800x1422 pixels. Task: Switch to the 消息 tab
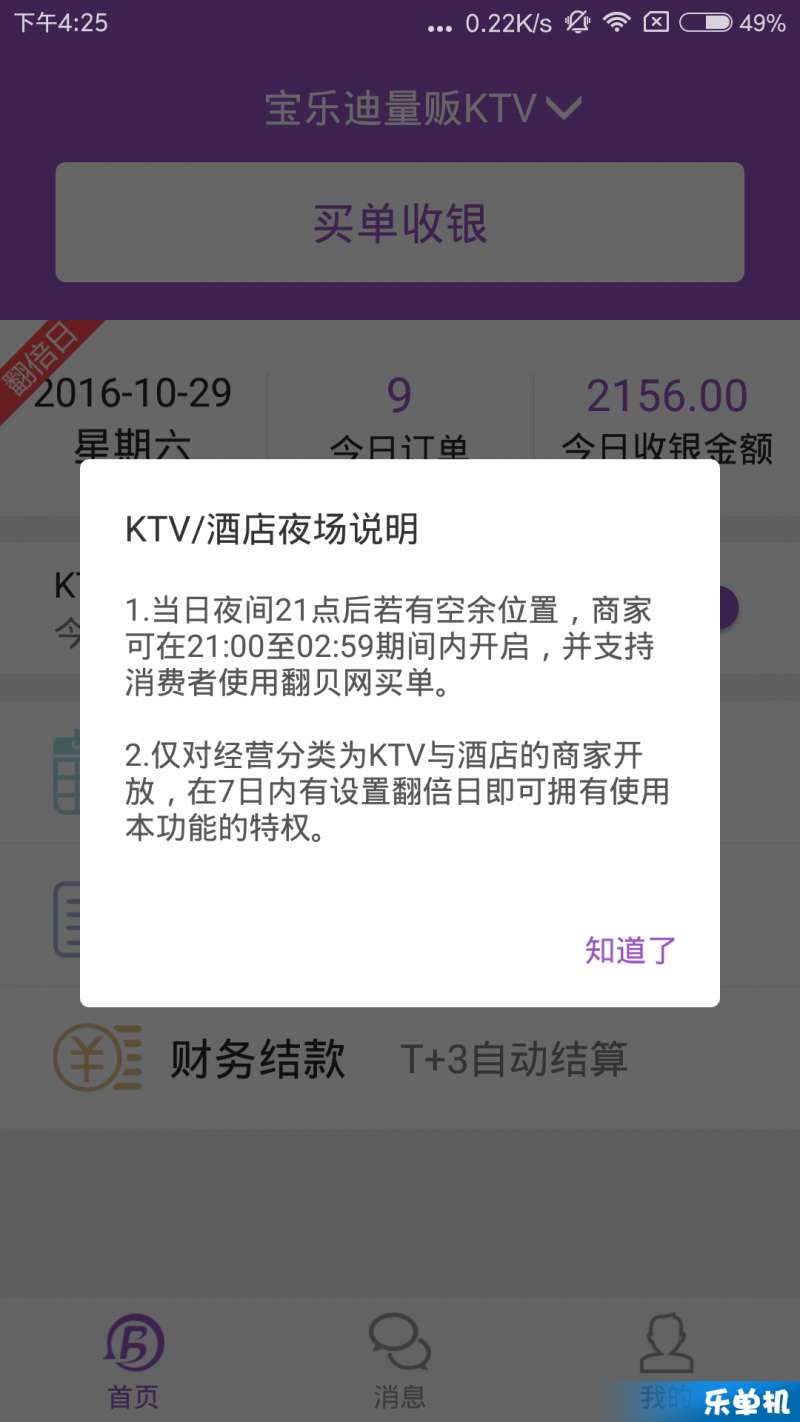coord(400,1362)
